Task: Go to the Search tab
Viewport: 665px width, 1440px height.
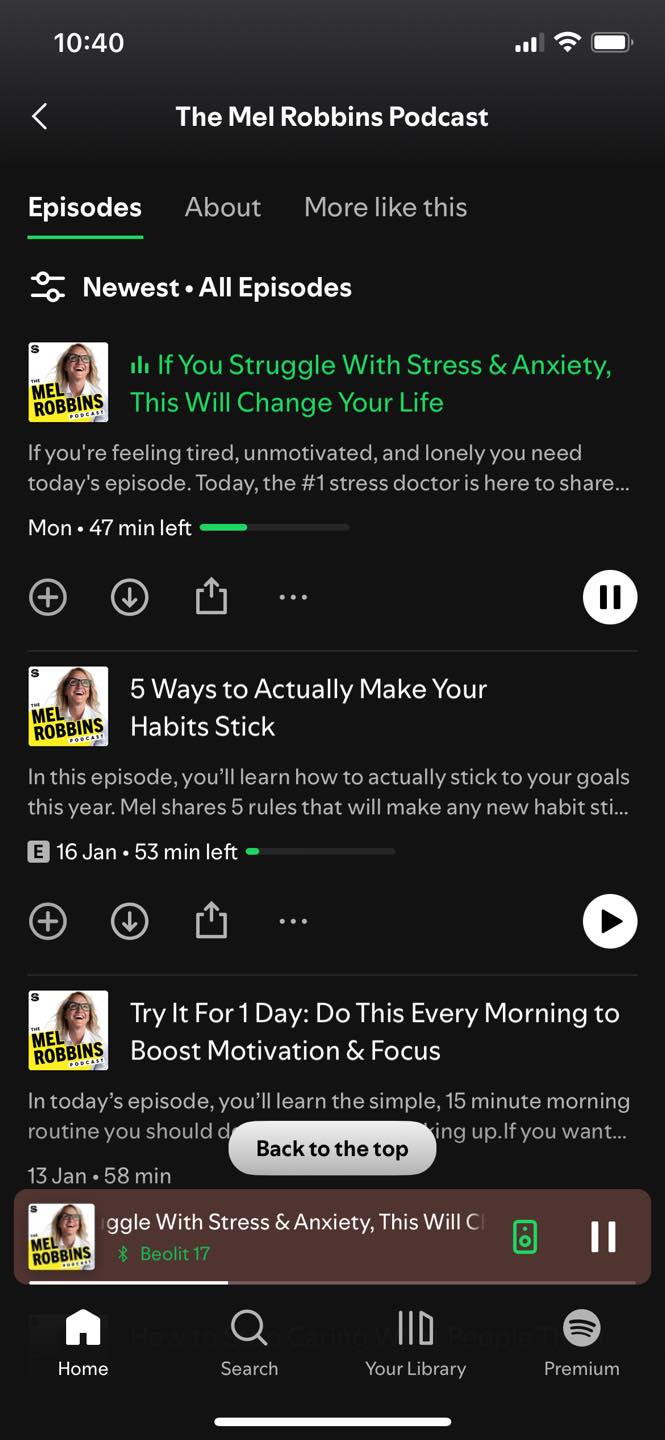Action: 249,1343
